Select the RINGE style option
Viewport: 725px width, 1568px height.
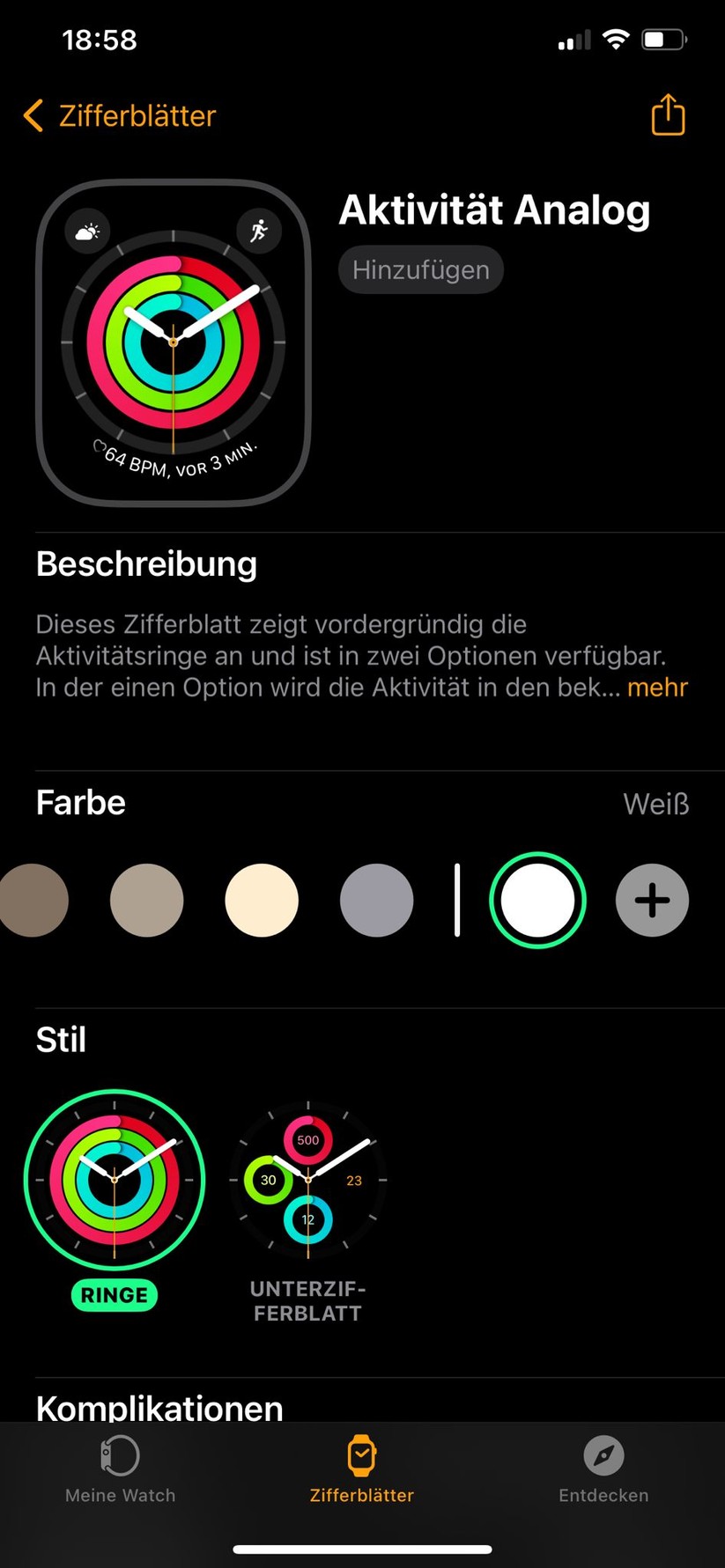point(114,1180)
